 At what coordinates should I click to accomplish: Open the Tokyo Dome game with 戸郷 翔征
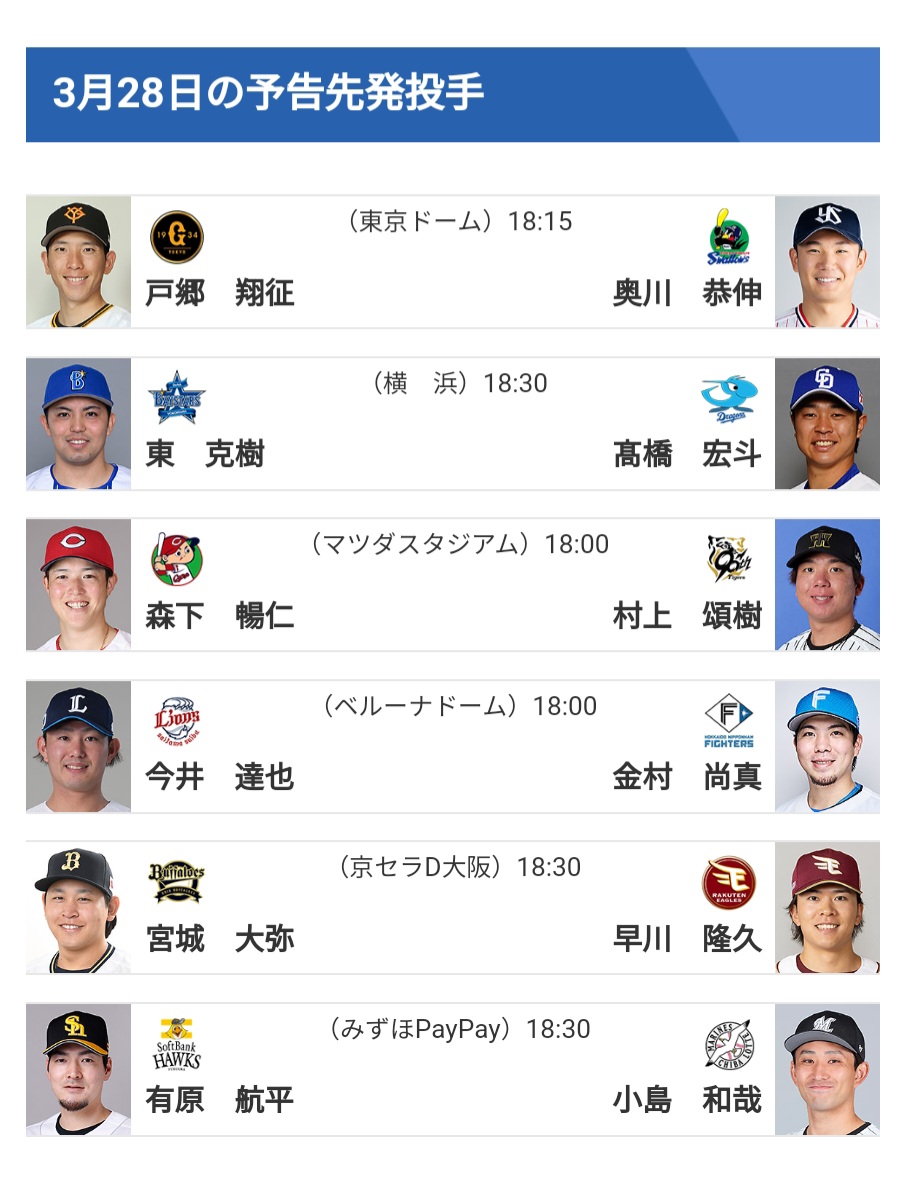tap(452, 262)
